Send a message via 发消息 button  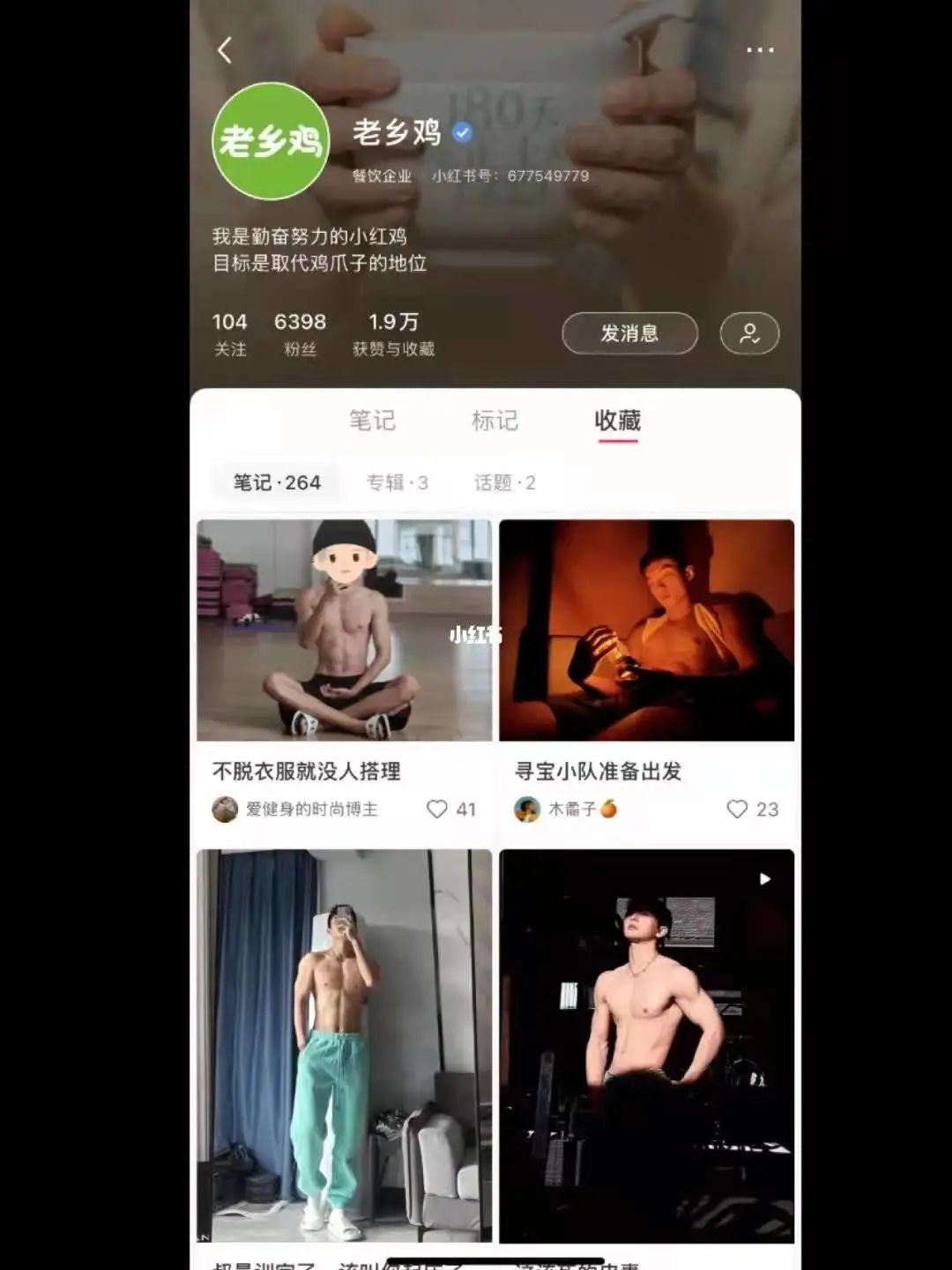pyautogui.click(x=629, y=333)
